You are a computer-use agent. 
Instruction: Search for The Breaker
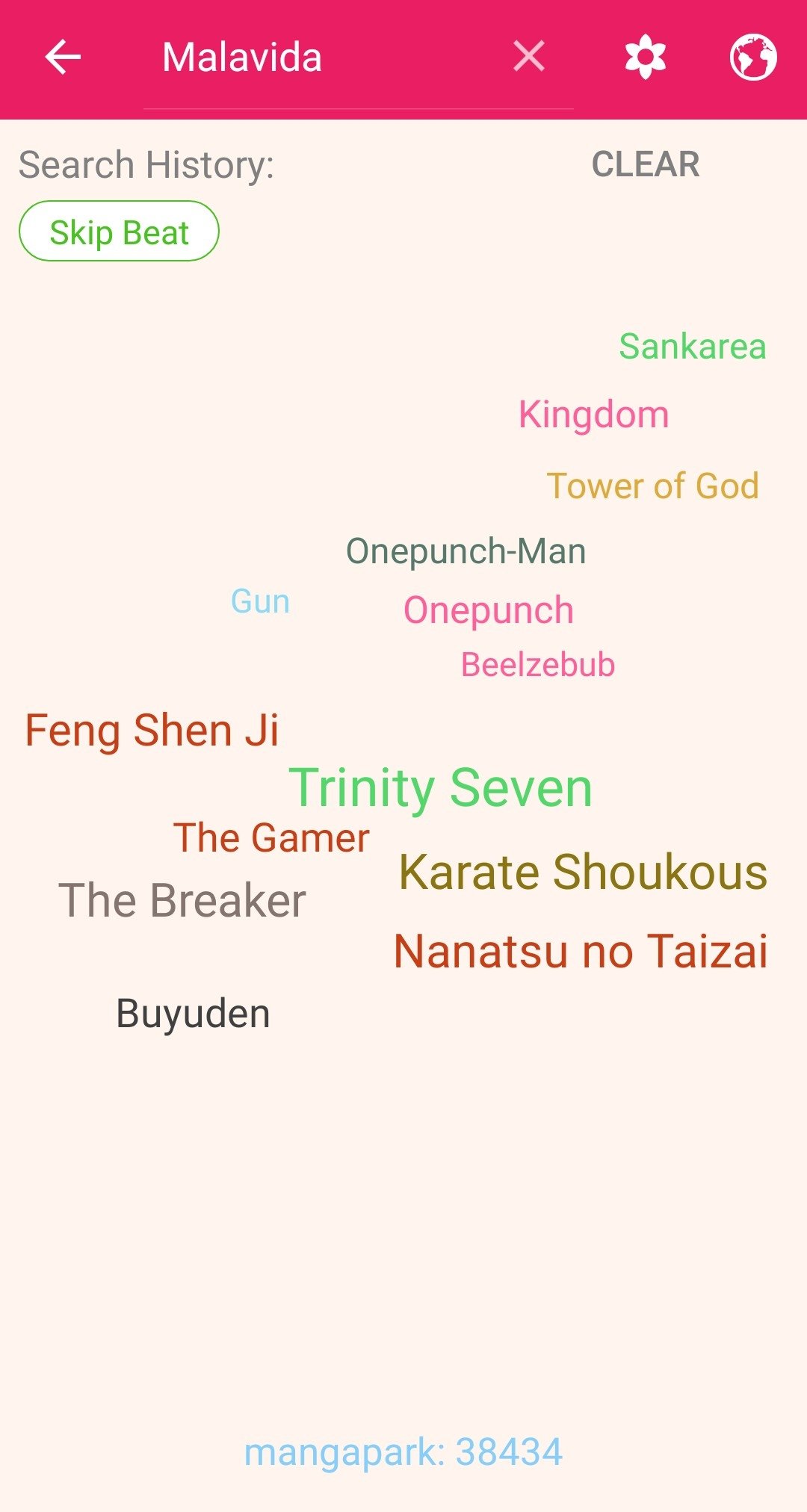click(x=182, y=900)
